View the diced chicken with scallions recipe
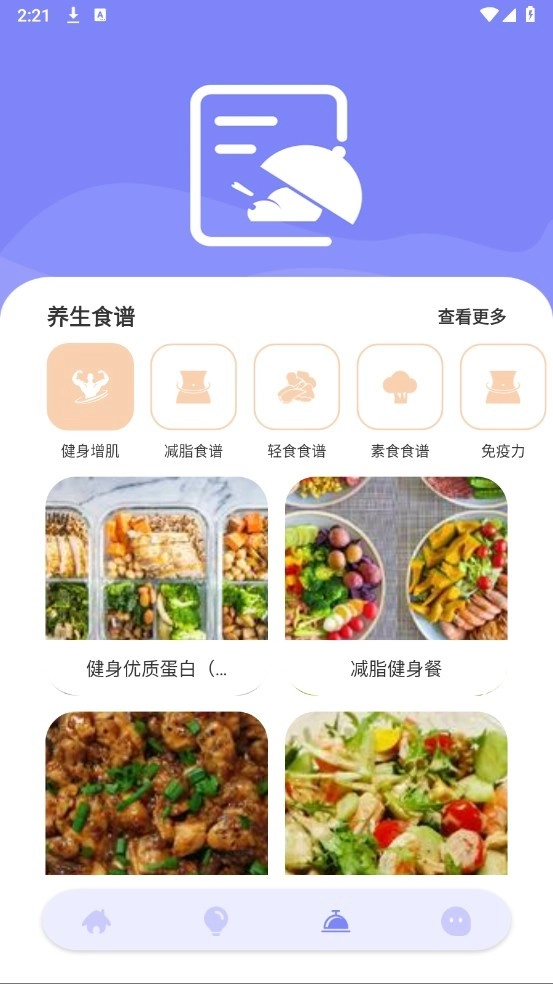This screenshot has width=553, height=984. pyautogui.click(x=157, y=793)
